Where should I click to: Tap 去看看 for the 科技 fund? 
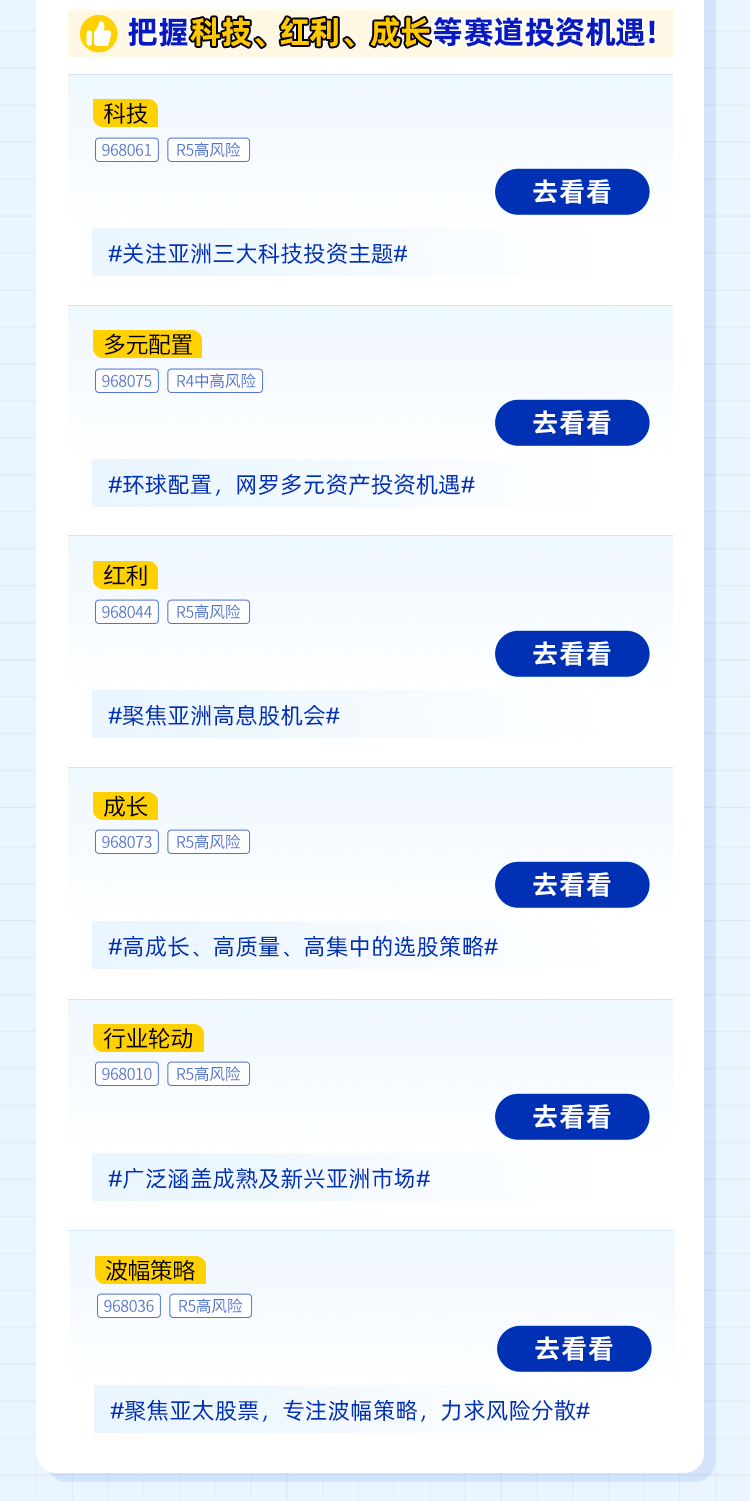[x=572, y=192]
